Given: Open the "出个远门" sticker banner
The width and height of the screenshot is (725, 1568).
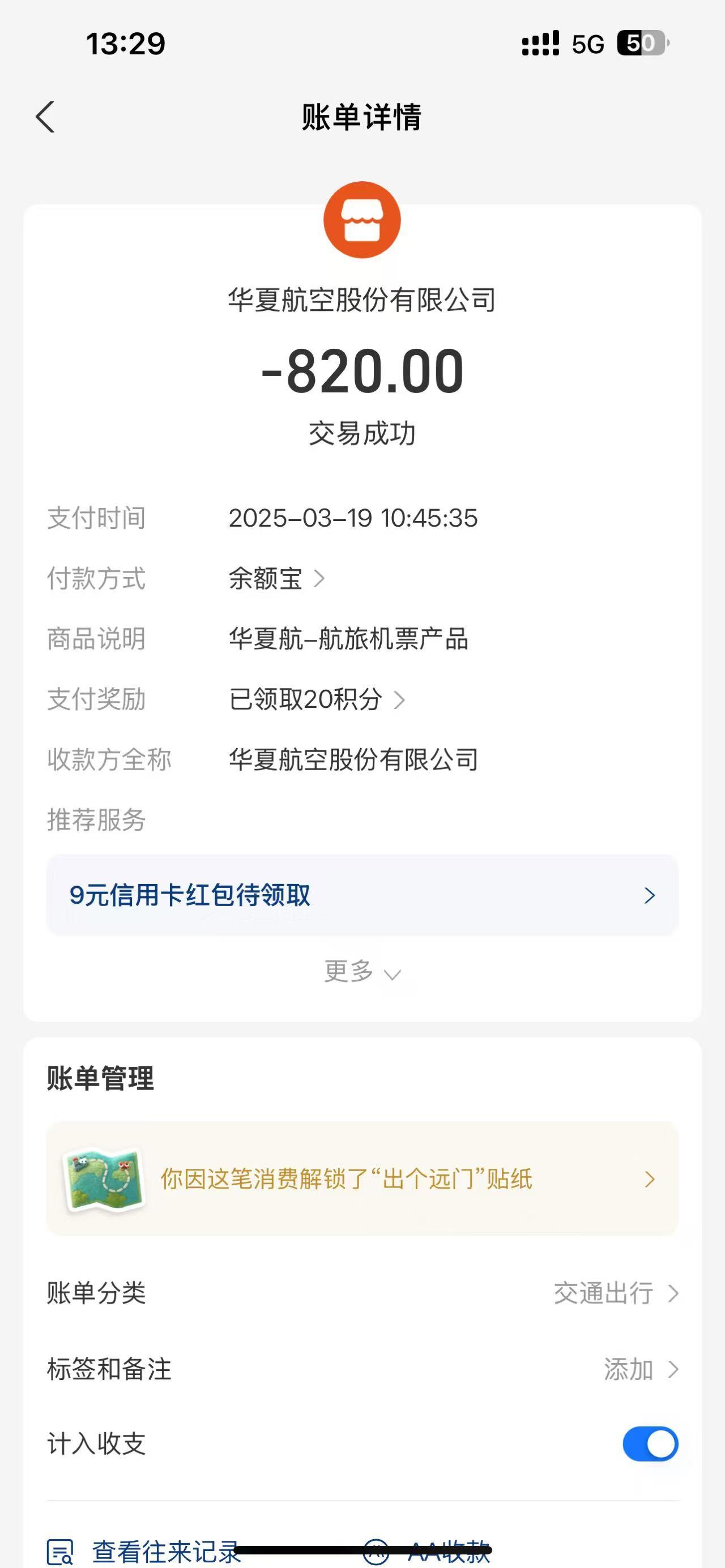Looking at the screenshot, I should pyautogui.click(x=362, y=1179).
